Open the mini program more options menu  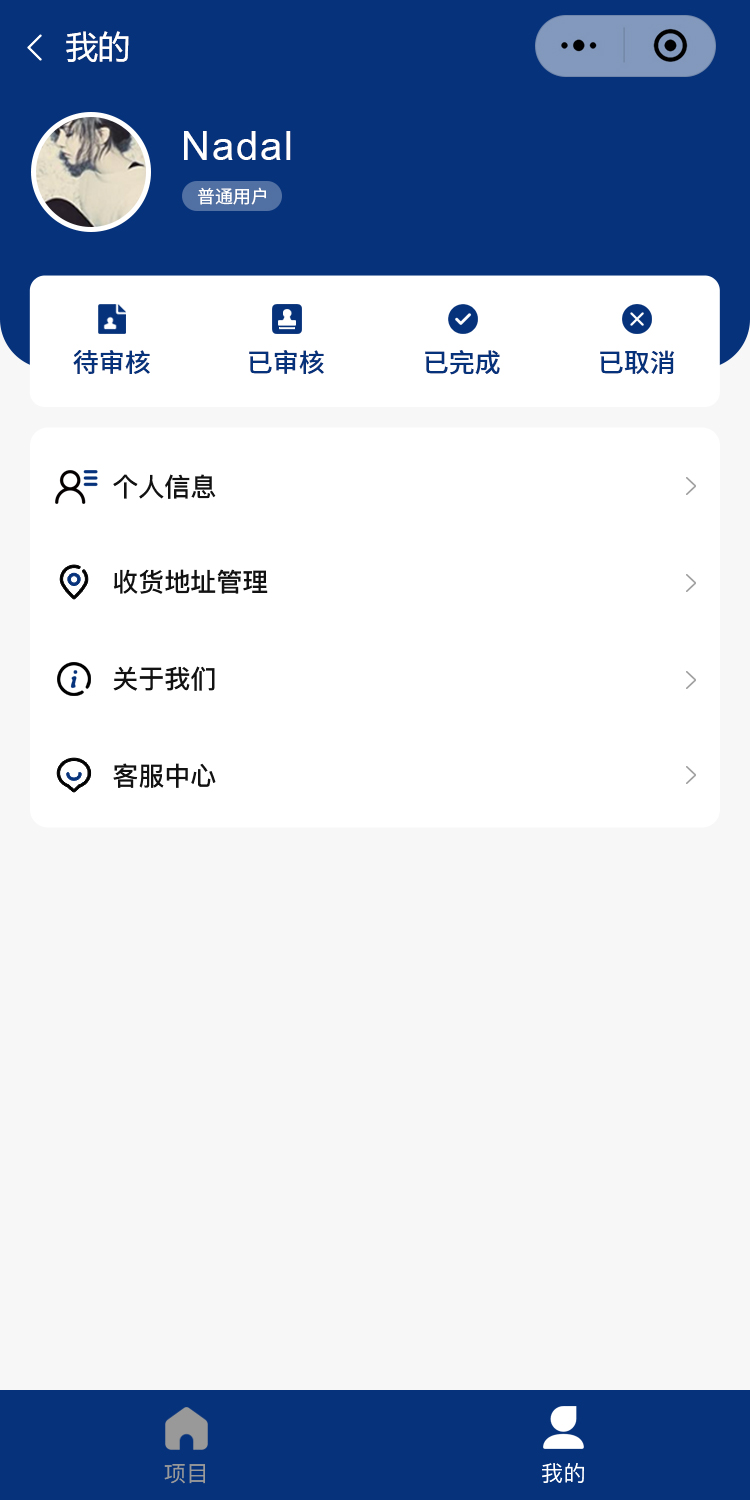[x=579, y=46]
